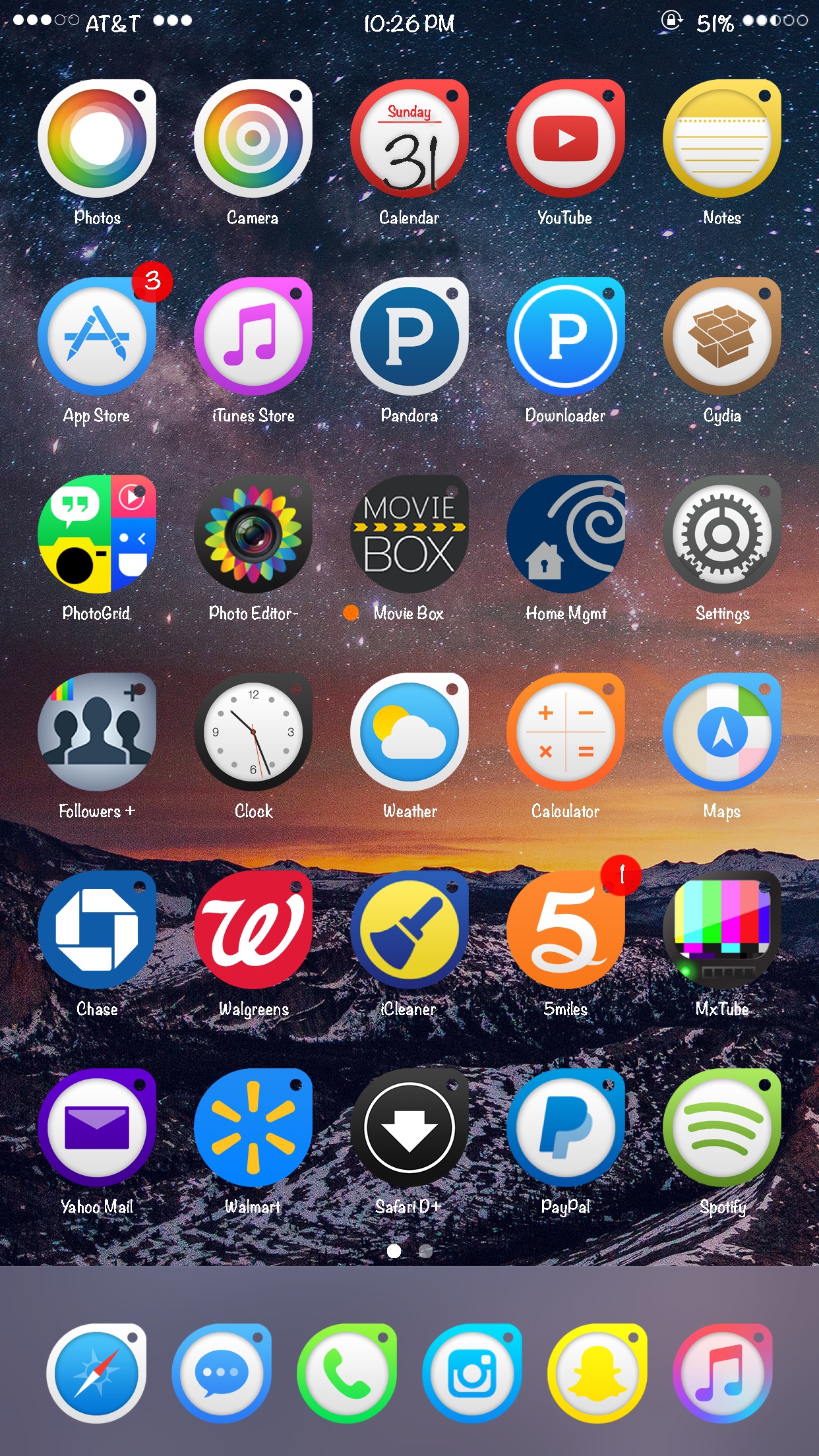This screenshot has height=1456, width=819.
Task: Open the Chase banking app
Action: click(97, 930)
